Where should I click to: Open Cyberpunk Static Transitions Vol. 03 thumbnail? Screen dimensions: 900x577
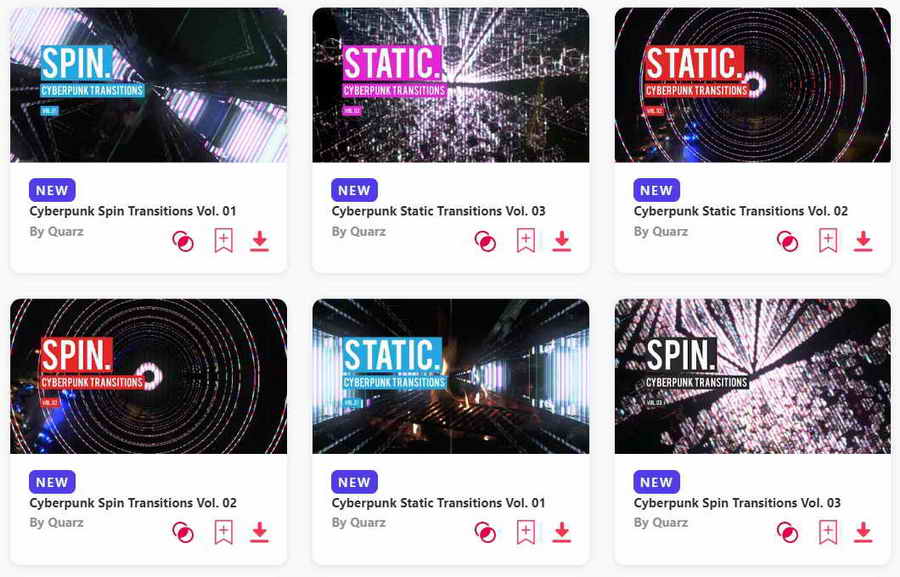tap(450, 85)
